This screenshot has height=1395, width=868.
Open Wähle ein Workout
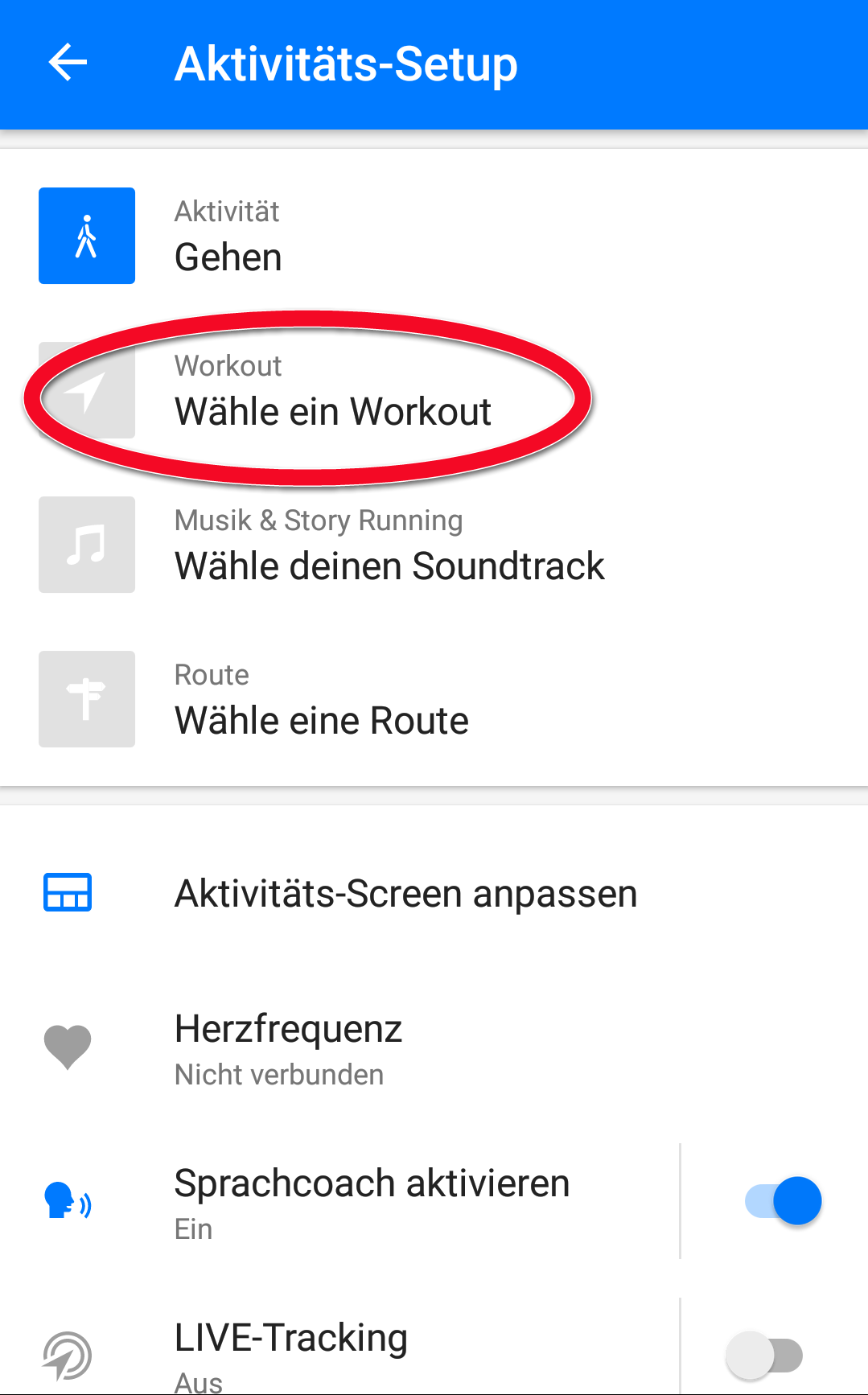click(331, 392)
